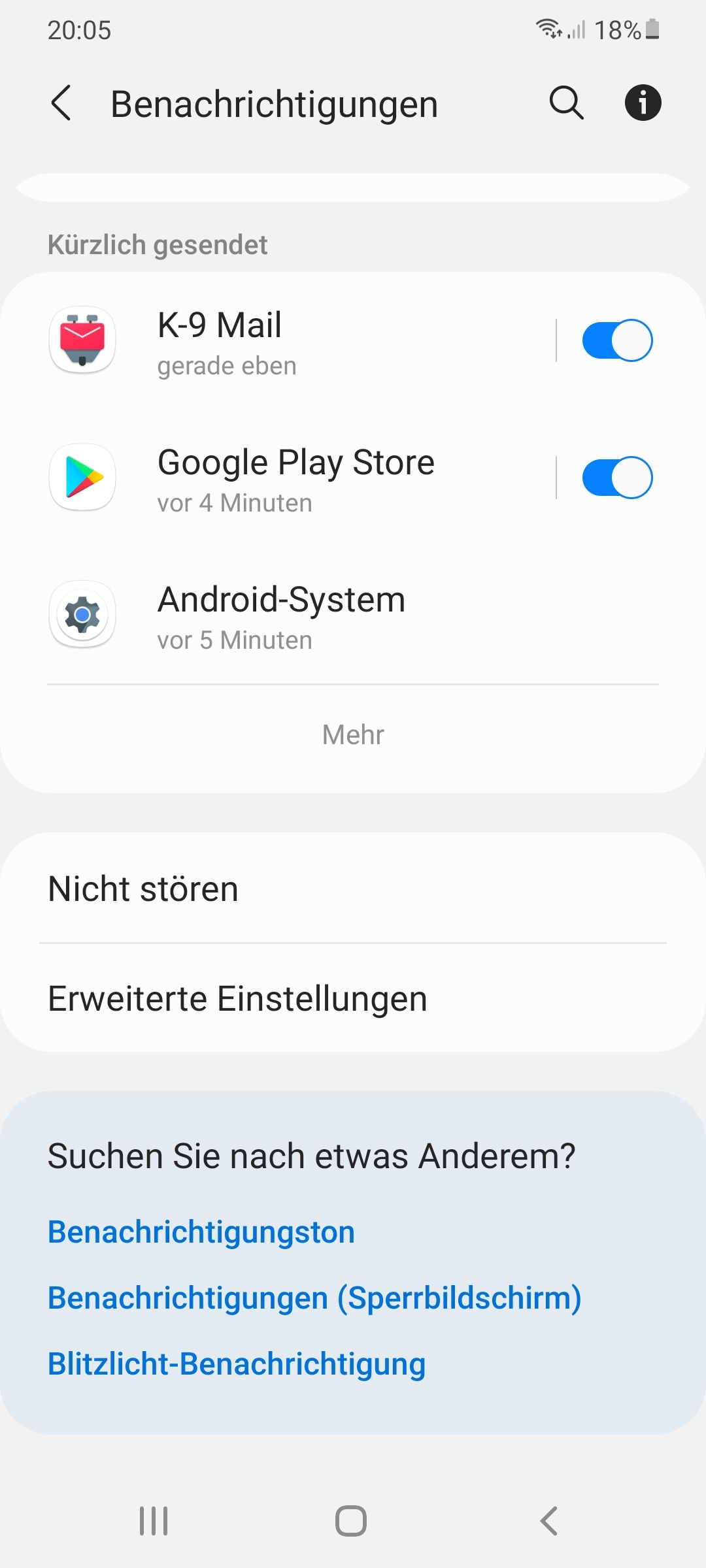Go back from Benachrichtigungen screen
Image resolution: width=706 pixels, height=1568 pixels.
(x=61, y=103)
